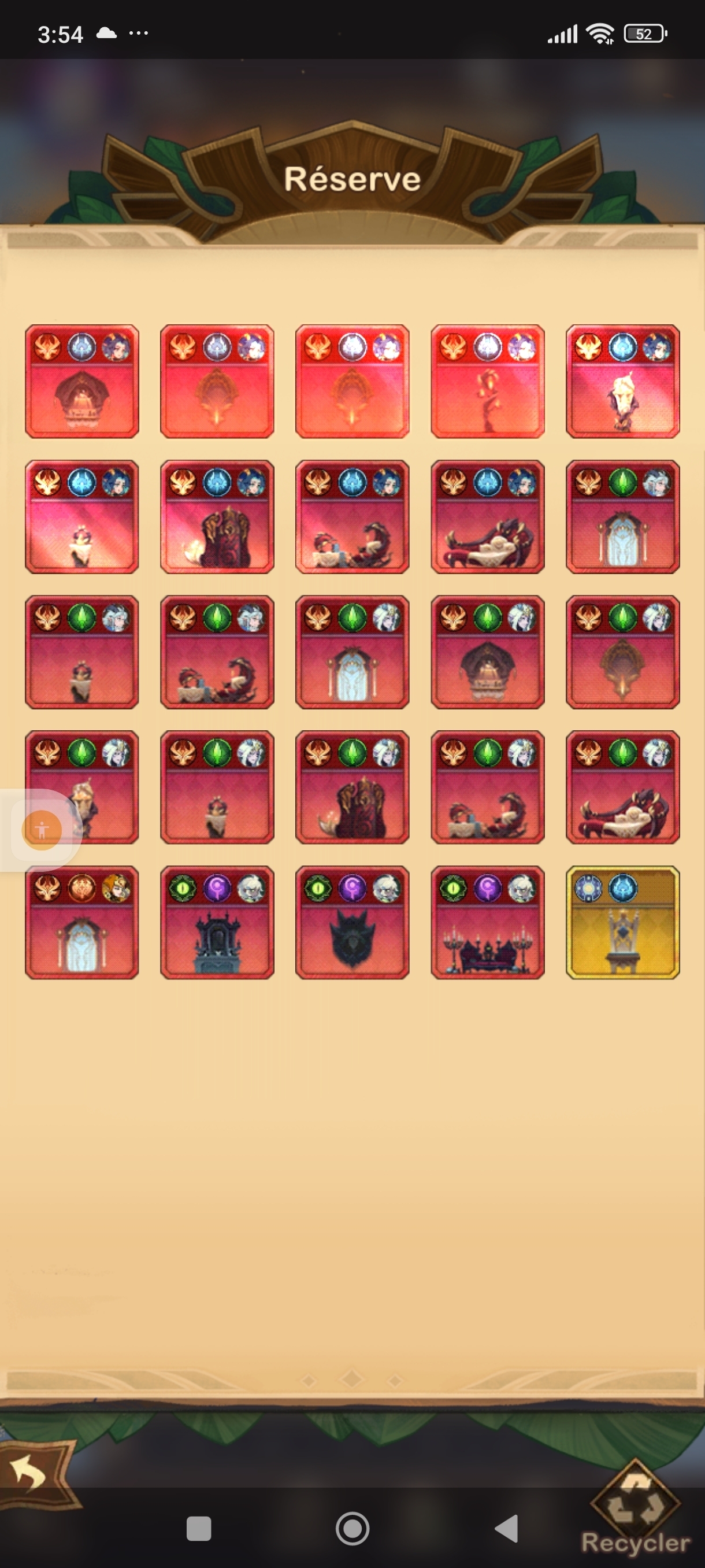Select the gold card with the white chair
This screenshot has height=1568, width=705.
point(622,922)
